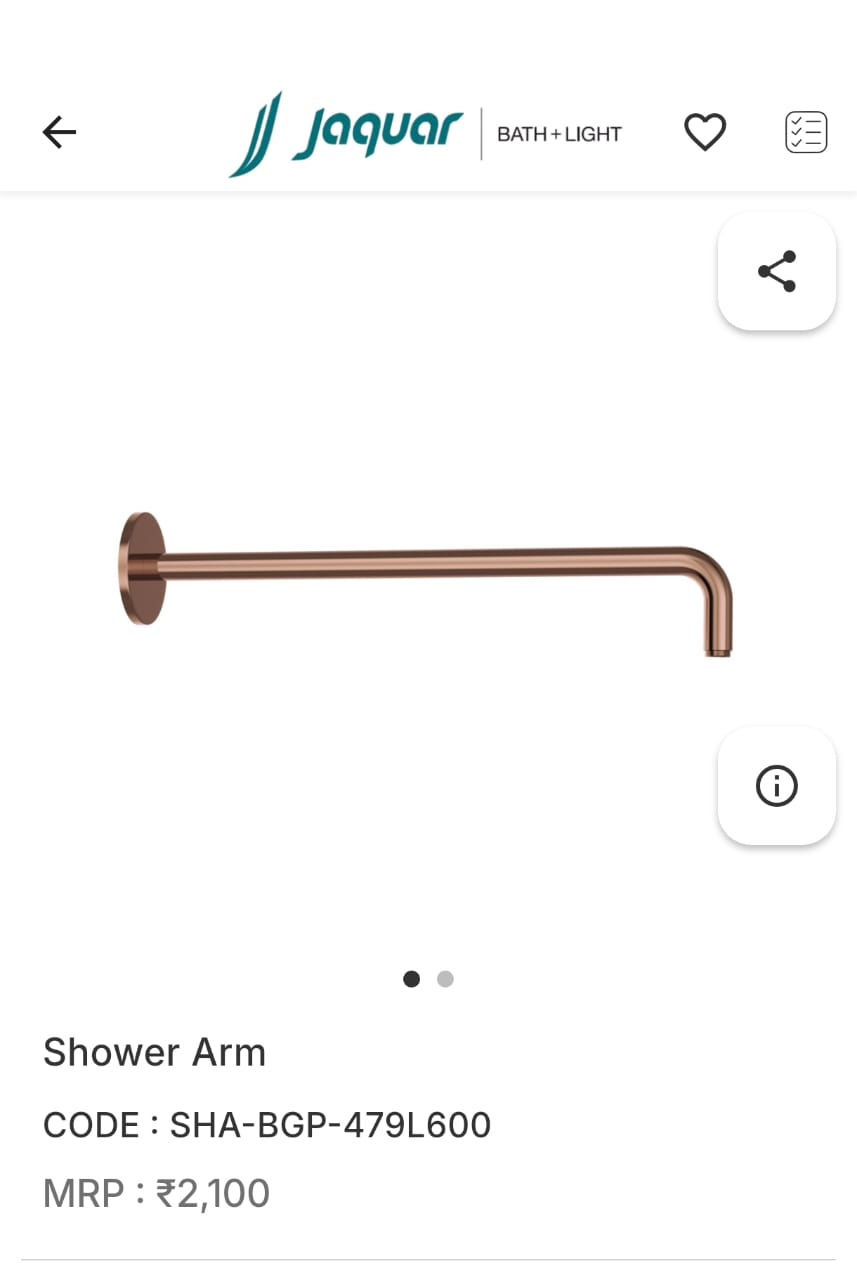This screenshot has width=857, height=1280.
Task: Open product info button
Action: (x=777, y=786)
